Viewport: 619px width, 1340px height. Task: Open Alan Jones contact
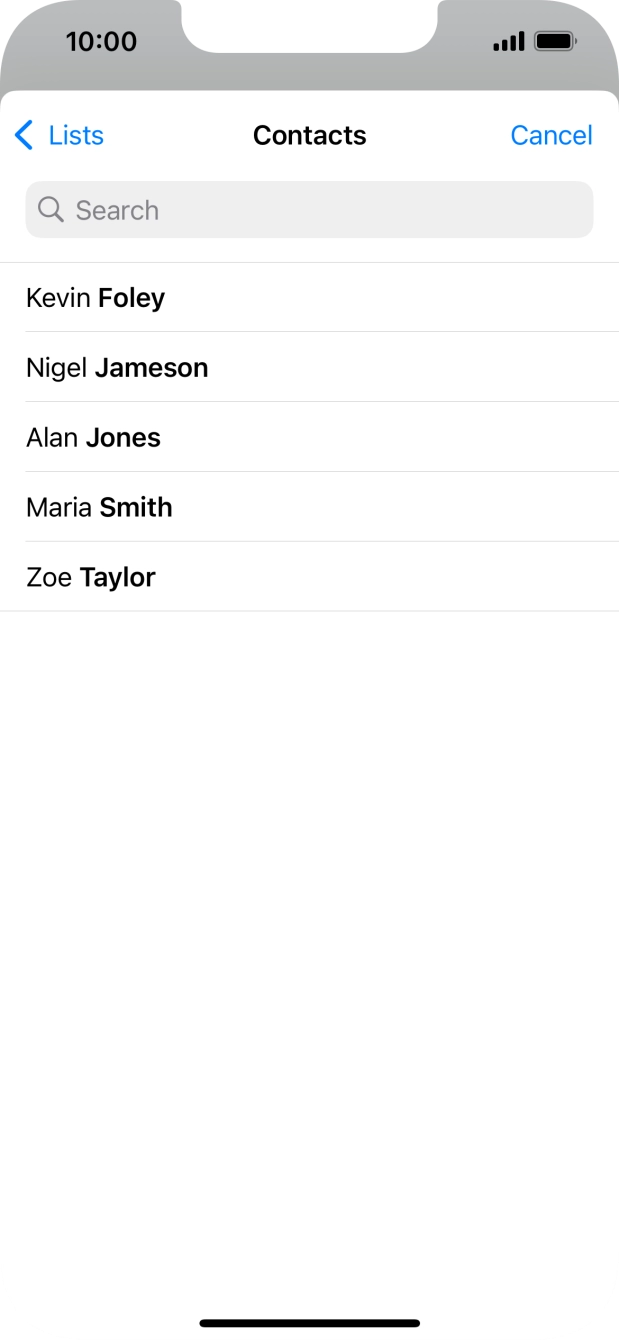click(309, 438)
